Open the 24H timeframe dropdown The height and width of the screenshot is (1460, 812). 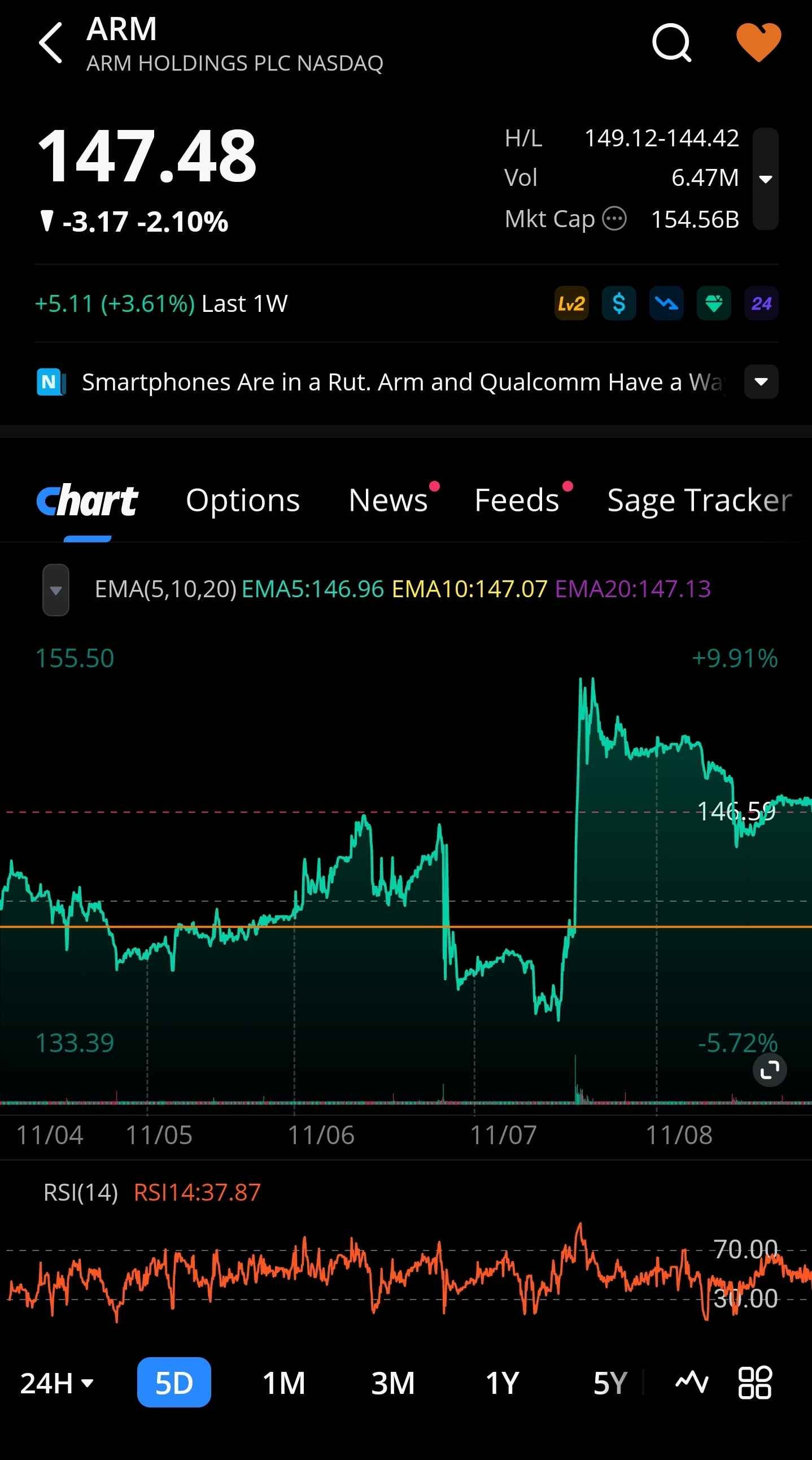pos(56,1383)
